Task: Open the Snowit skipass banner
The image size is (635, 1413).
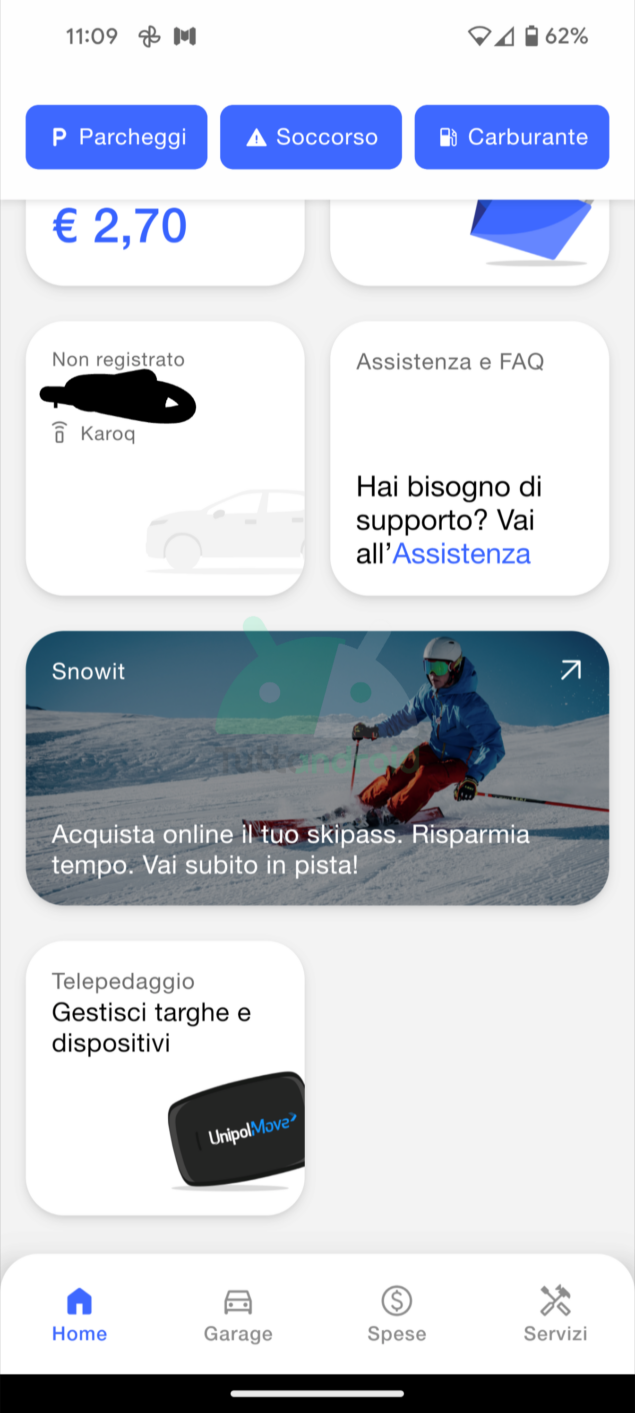Action: point(317,768)
